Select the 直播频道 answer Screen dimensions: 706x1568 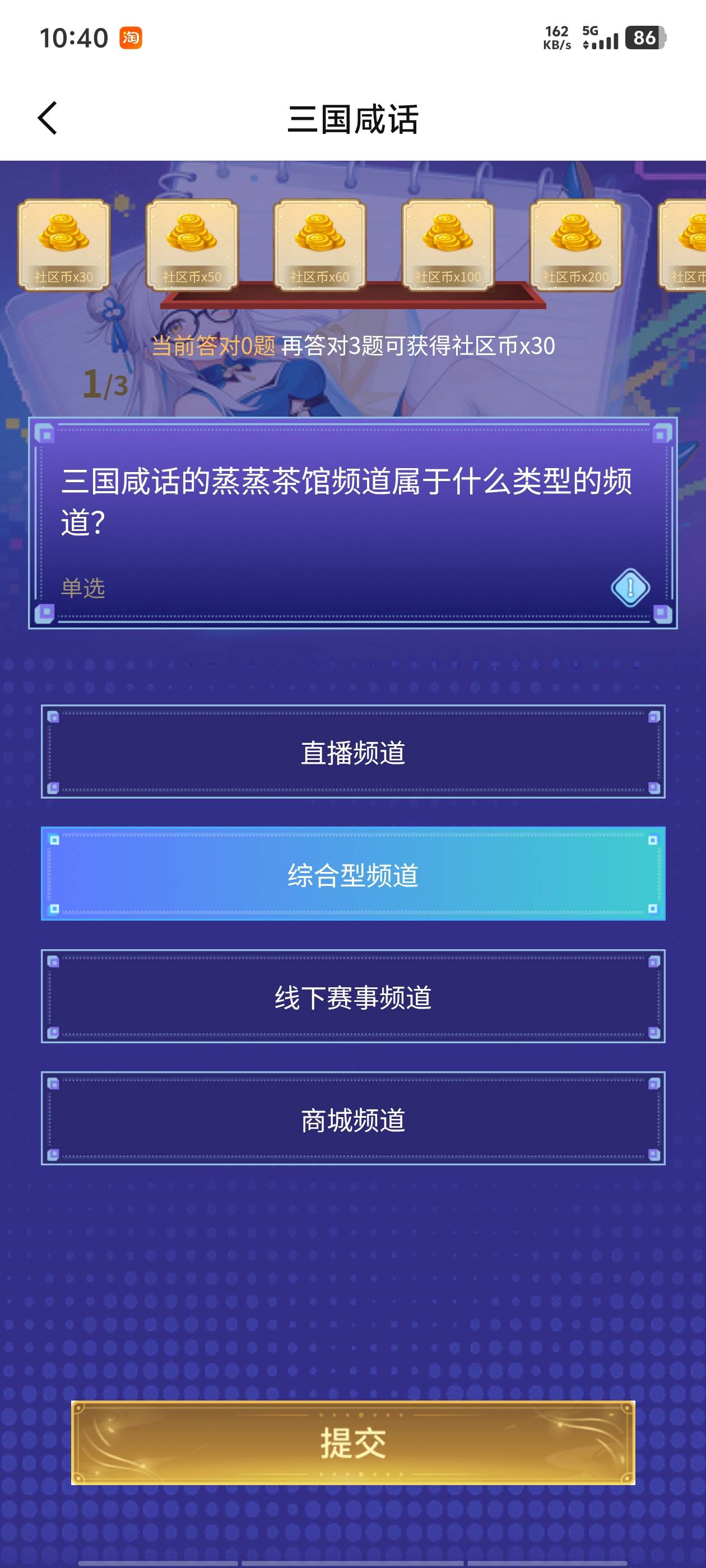[352, 752]
